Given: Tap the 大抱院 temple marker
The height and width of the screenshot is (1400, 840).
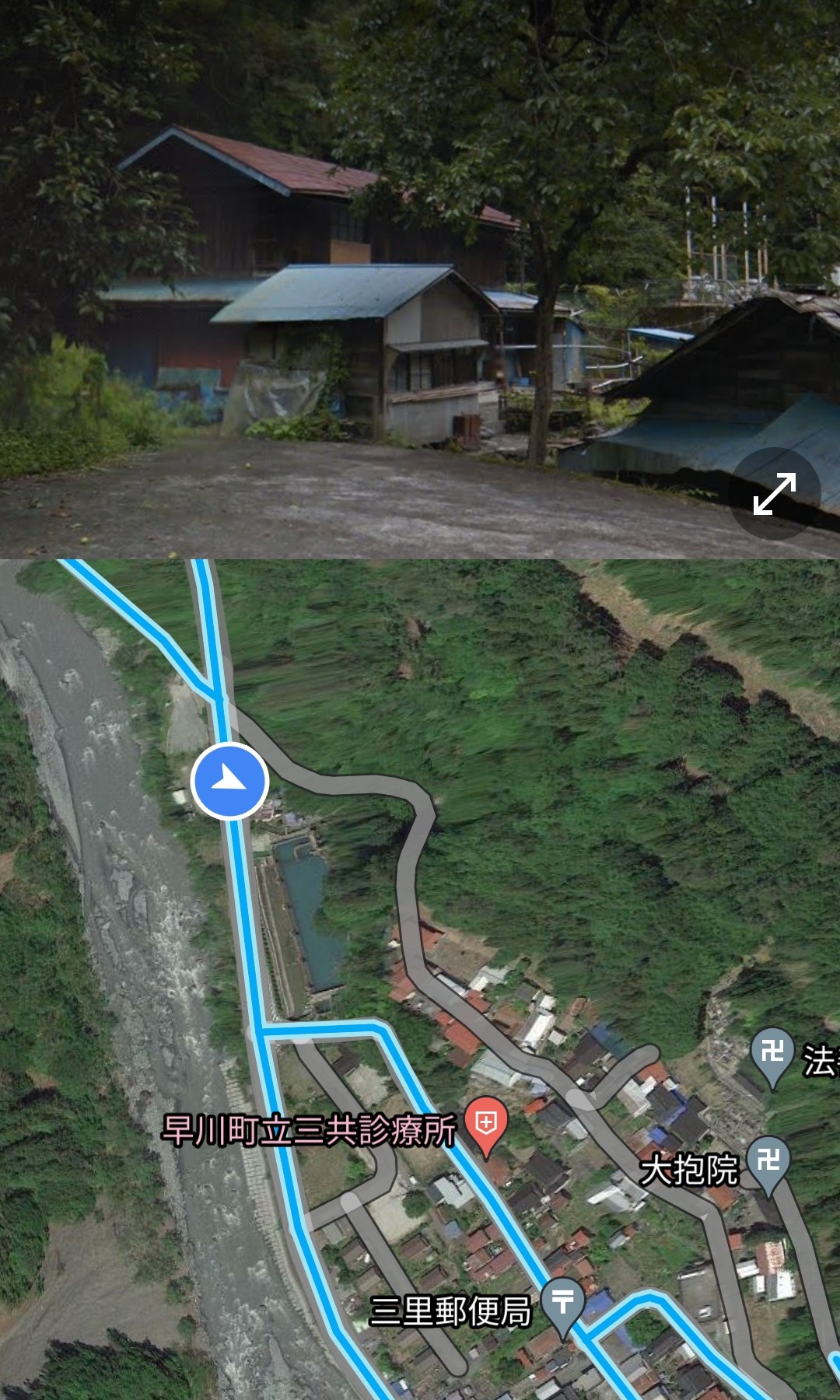Looking at the screenshot, I should click(x=768, y=1162).
